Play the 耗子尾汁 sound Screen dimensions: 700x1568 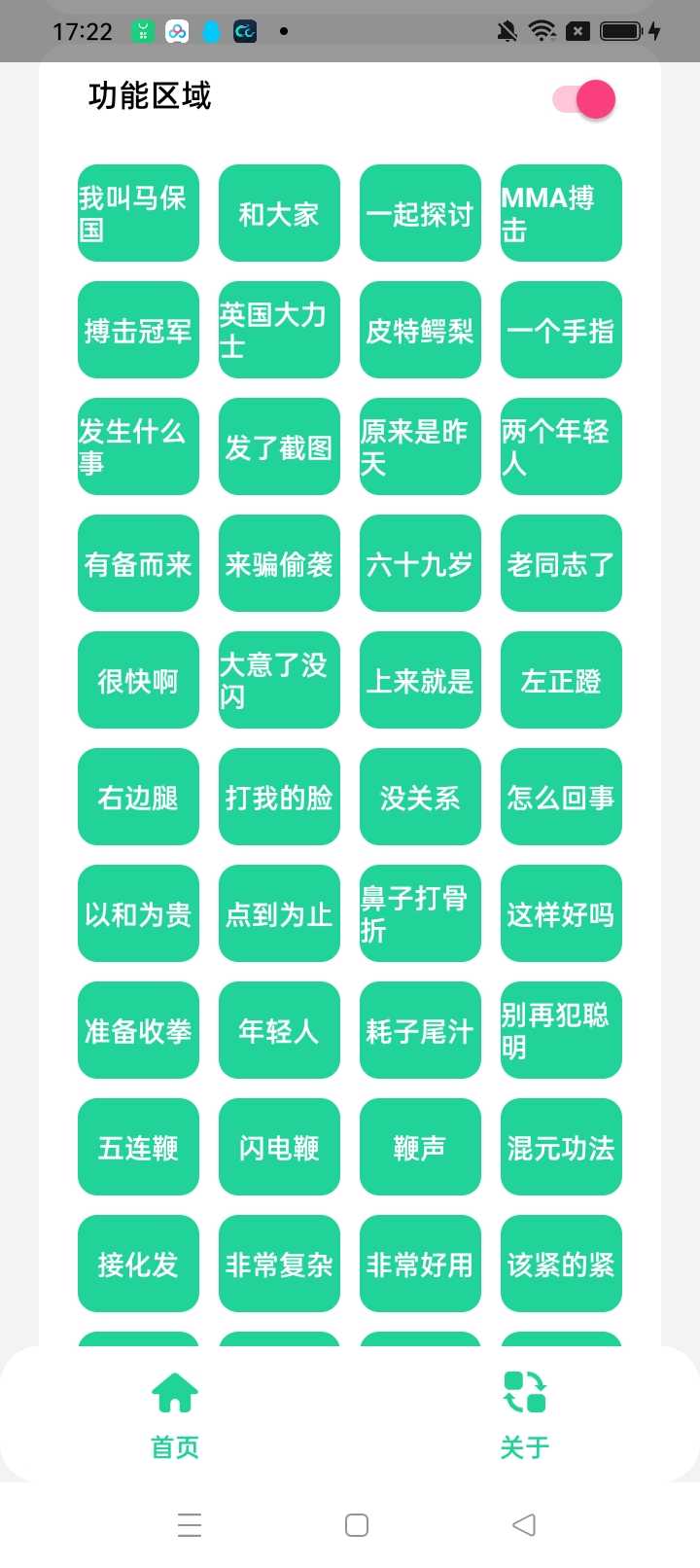[x=420, y=1030]
